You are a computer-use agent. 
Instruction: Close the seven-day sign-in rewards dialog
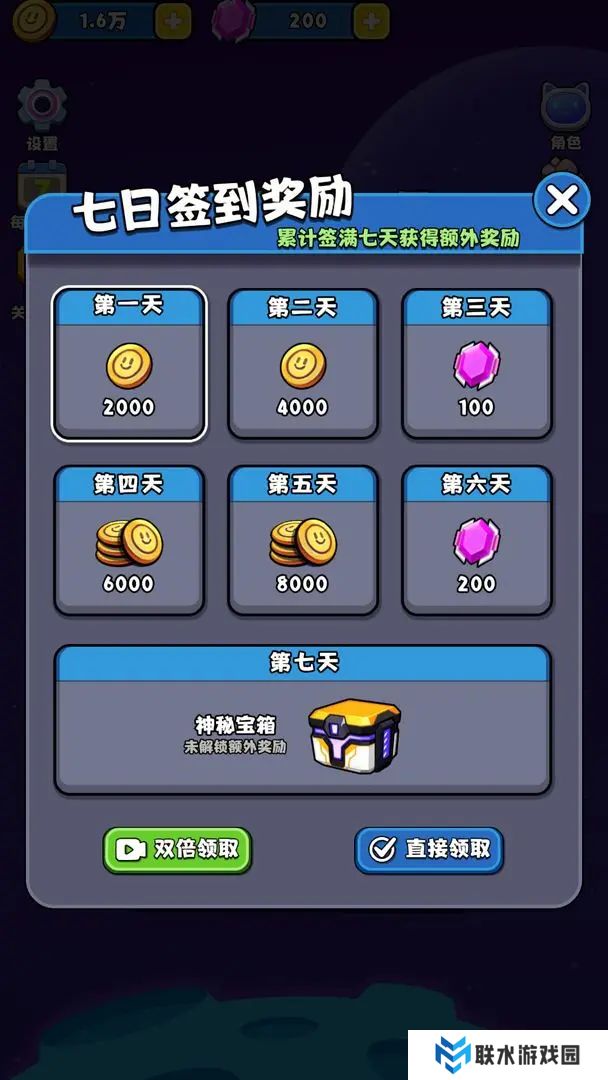tap(561, 201)
